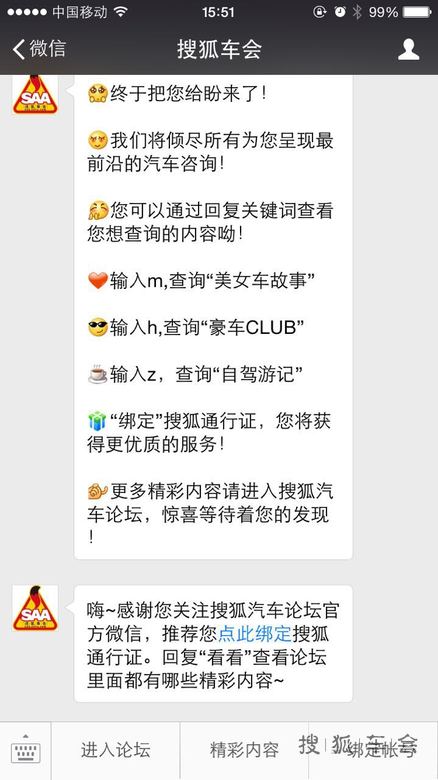
Task: Open the 进入论坛 menu
Action: click(115, 751)
